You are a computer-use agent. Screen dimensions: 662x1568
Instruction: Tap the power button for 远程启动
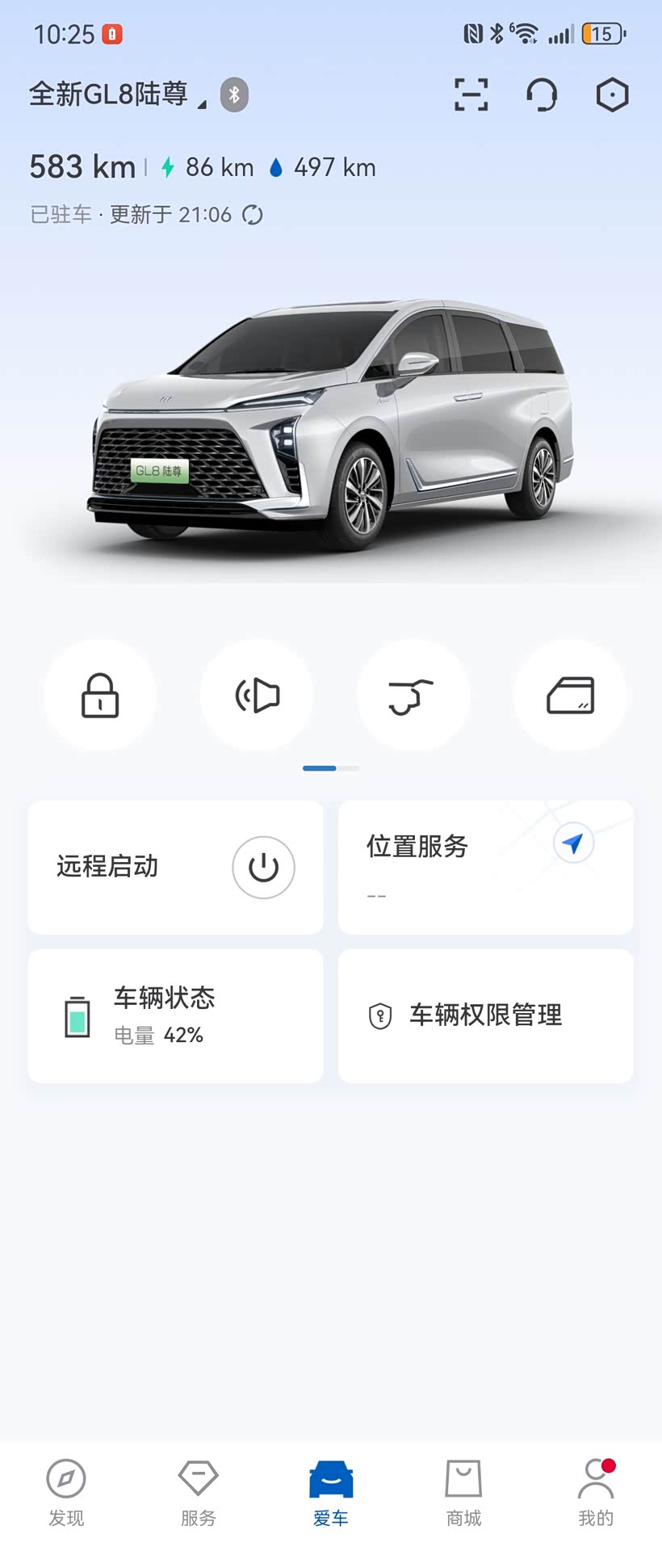coord(263,868)
